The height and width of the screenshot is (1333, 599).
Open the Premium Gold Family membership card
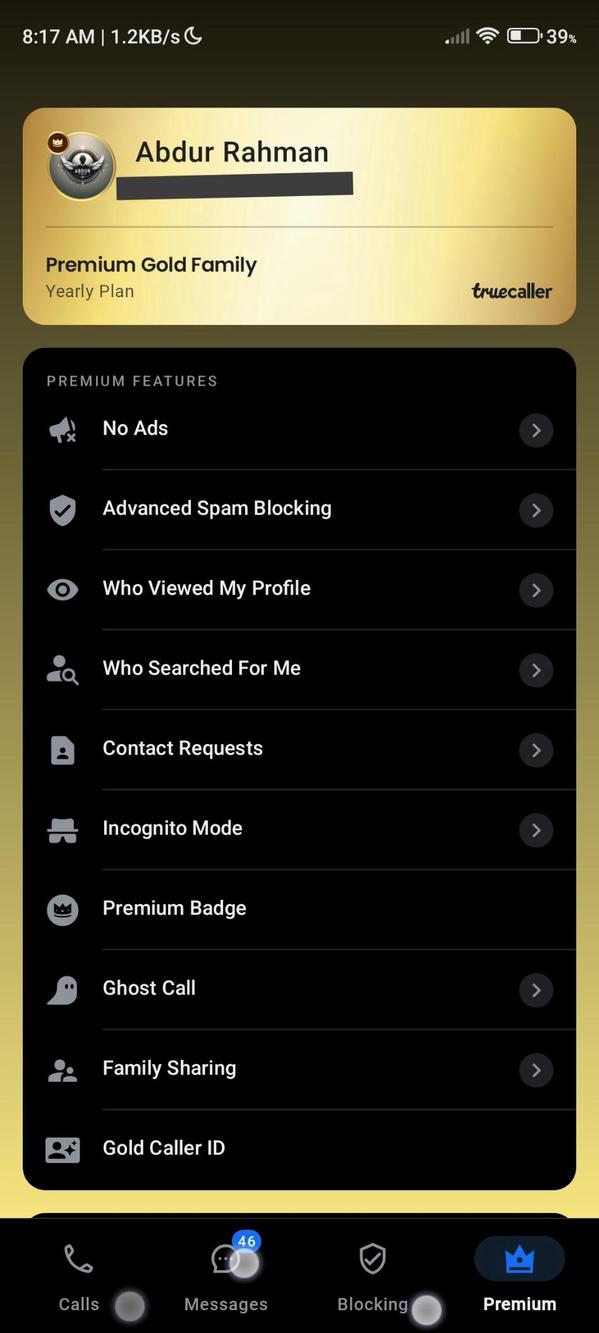(x=299, y=216)
